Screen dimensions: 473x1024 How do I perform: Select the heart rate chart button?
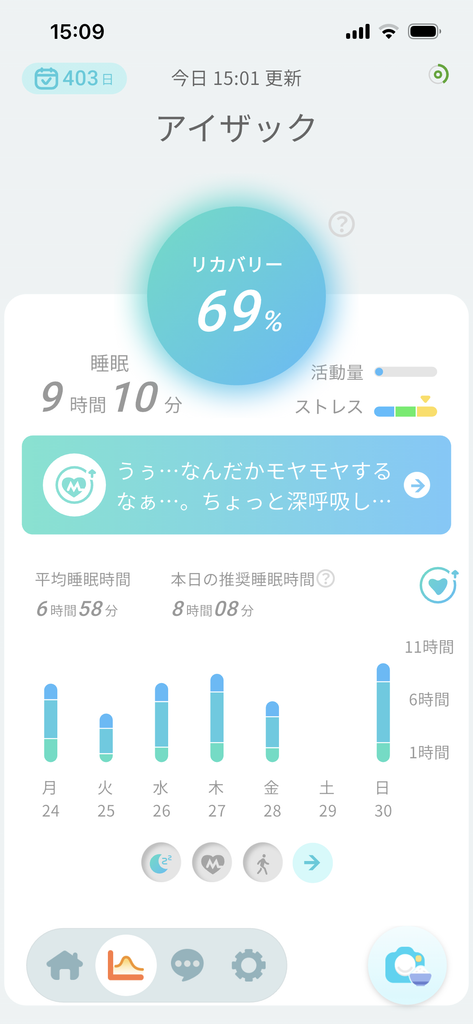(x=212, y=863)
